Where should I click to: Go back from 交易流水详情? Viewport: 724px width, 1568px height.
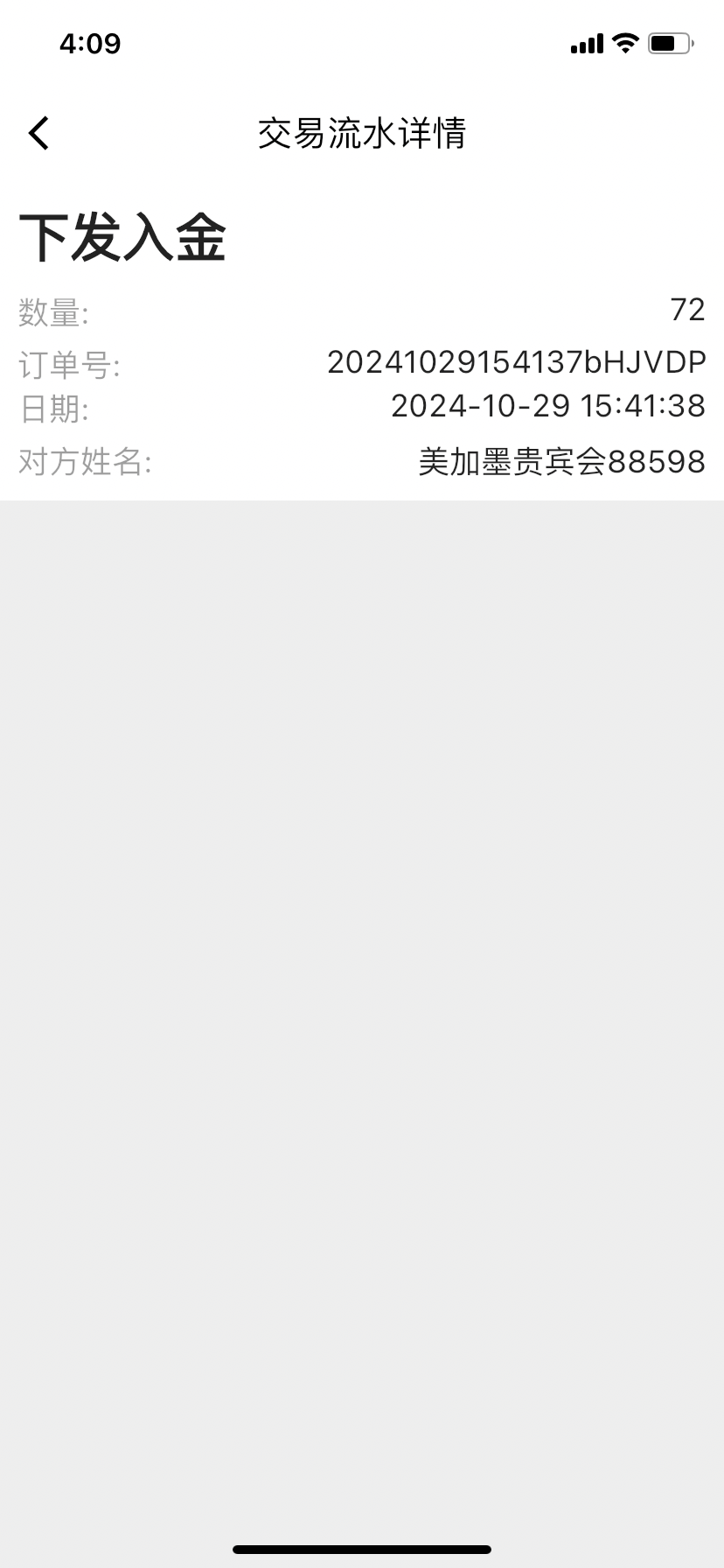tap(38, 134)
